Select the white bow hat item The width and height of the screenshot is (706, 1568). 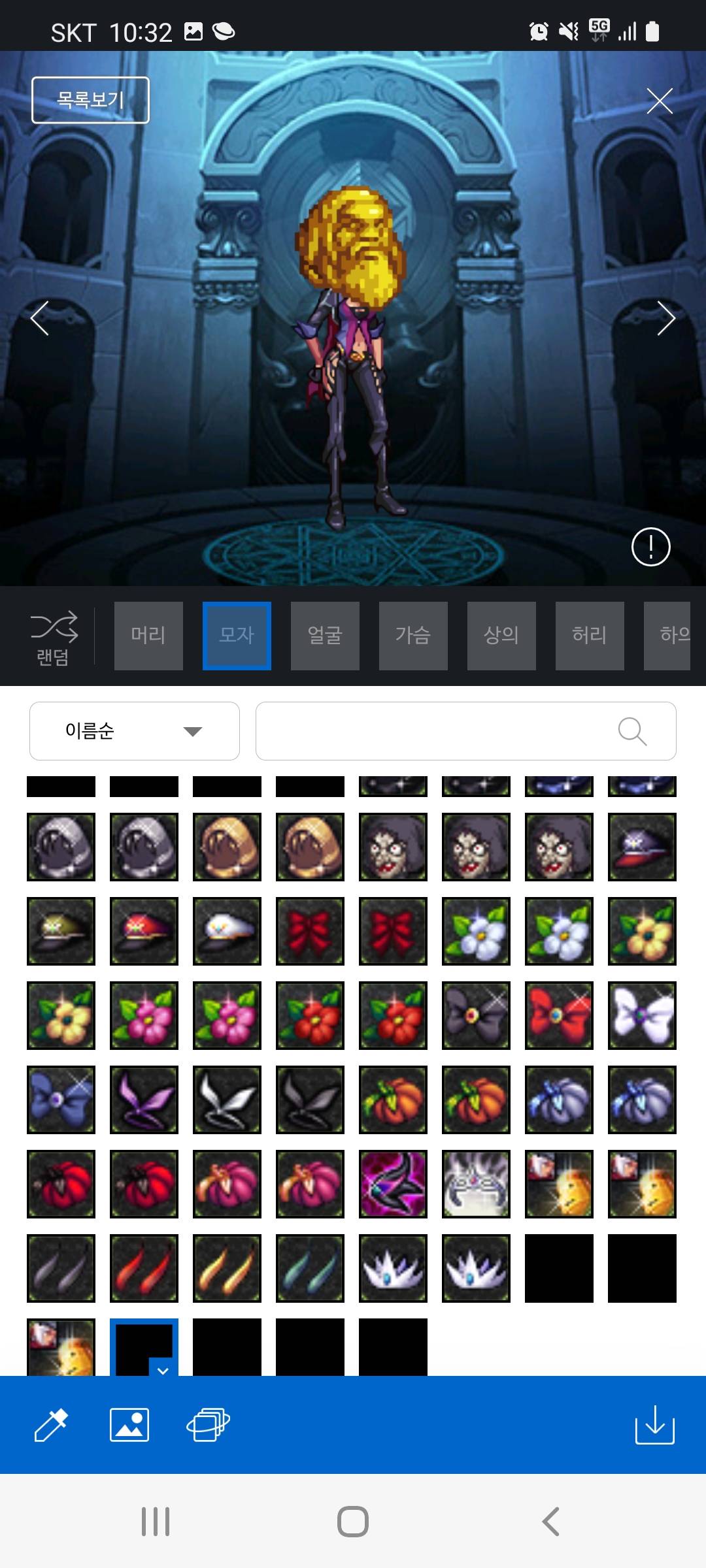click(x=642, y=1016)
